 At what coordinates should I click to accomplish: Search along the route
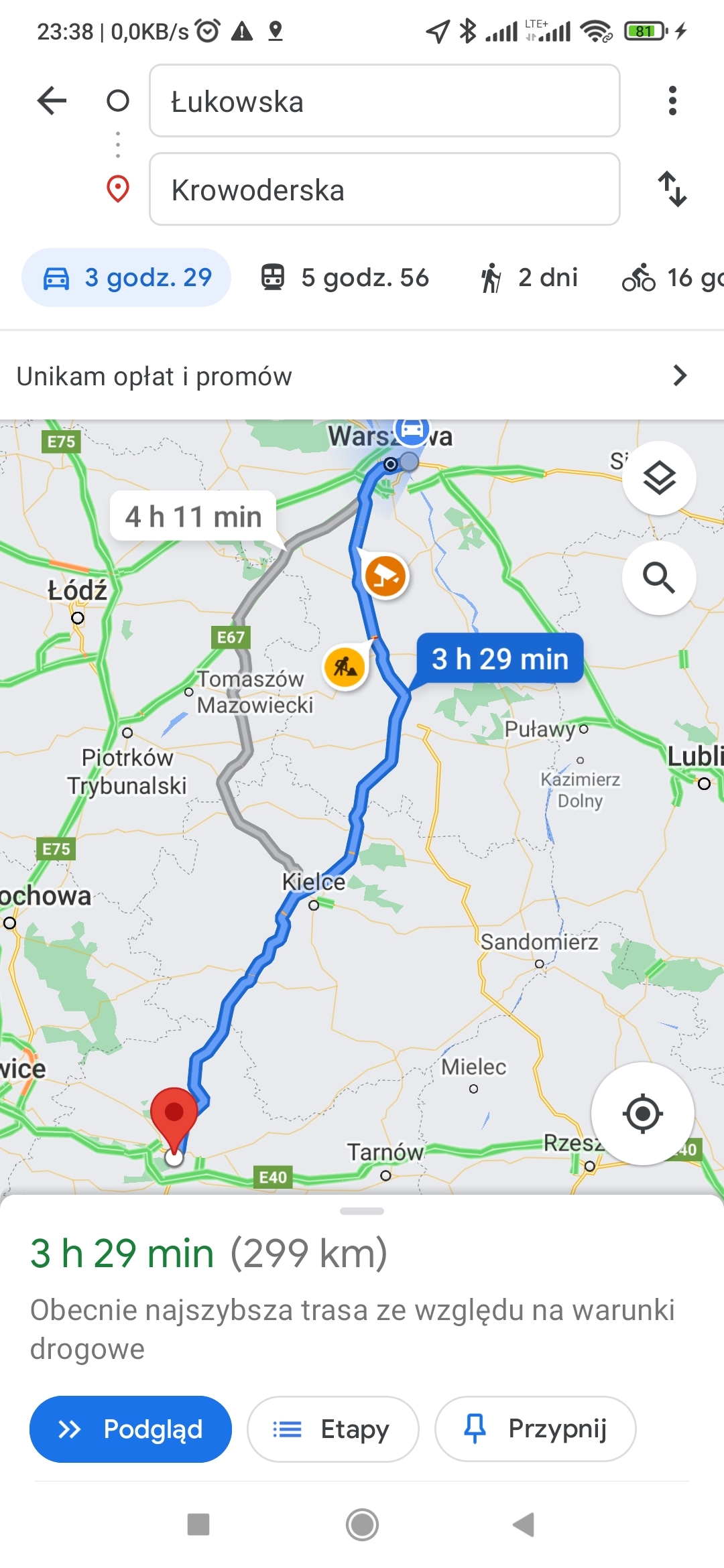[x=659, y=578]
